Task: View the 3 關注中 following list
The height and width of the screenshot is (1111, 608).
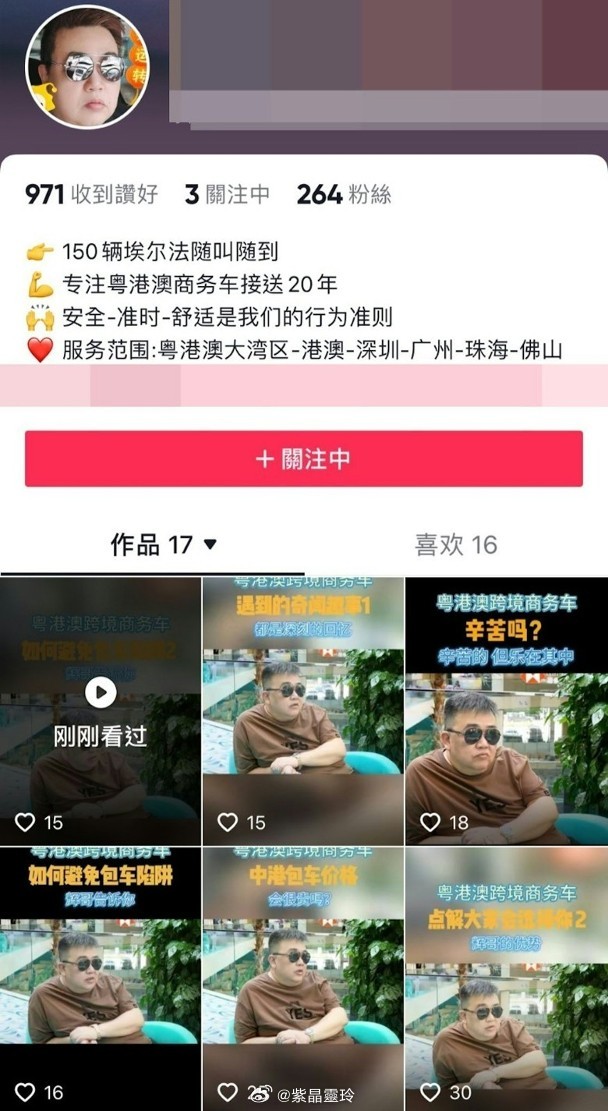Action: tap(227, 194)
